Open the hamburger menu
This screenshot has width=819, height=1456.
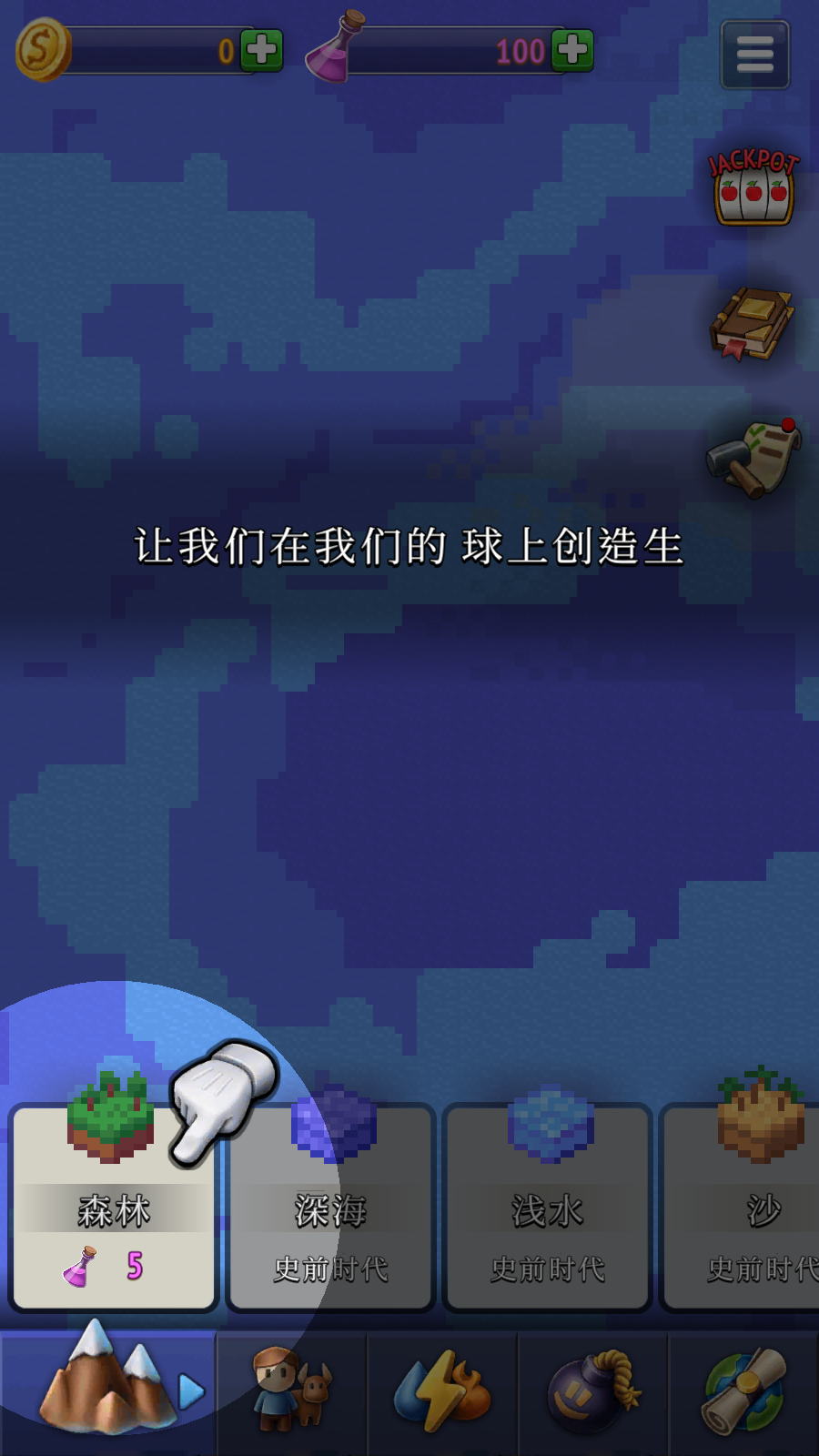[754, 55]
